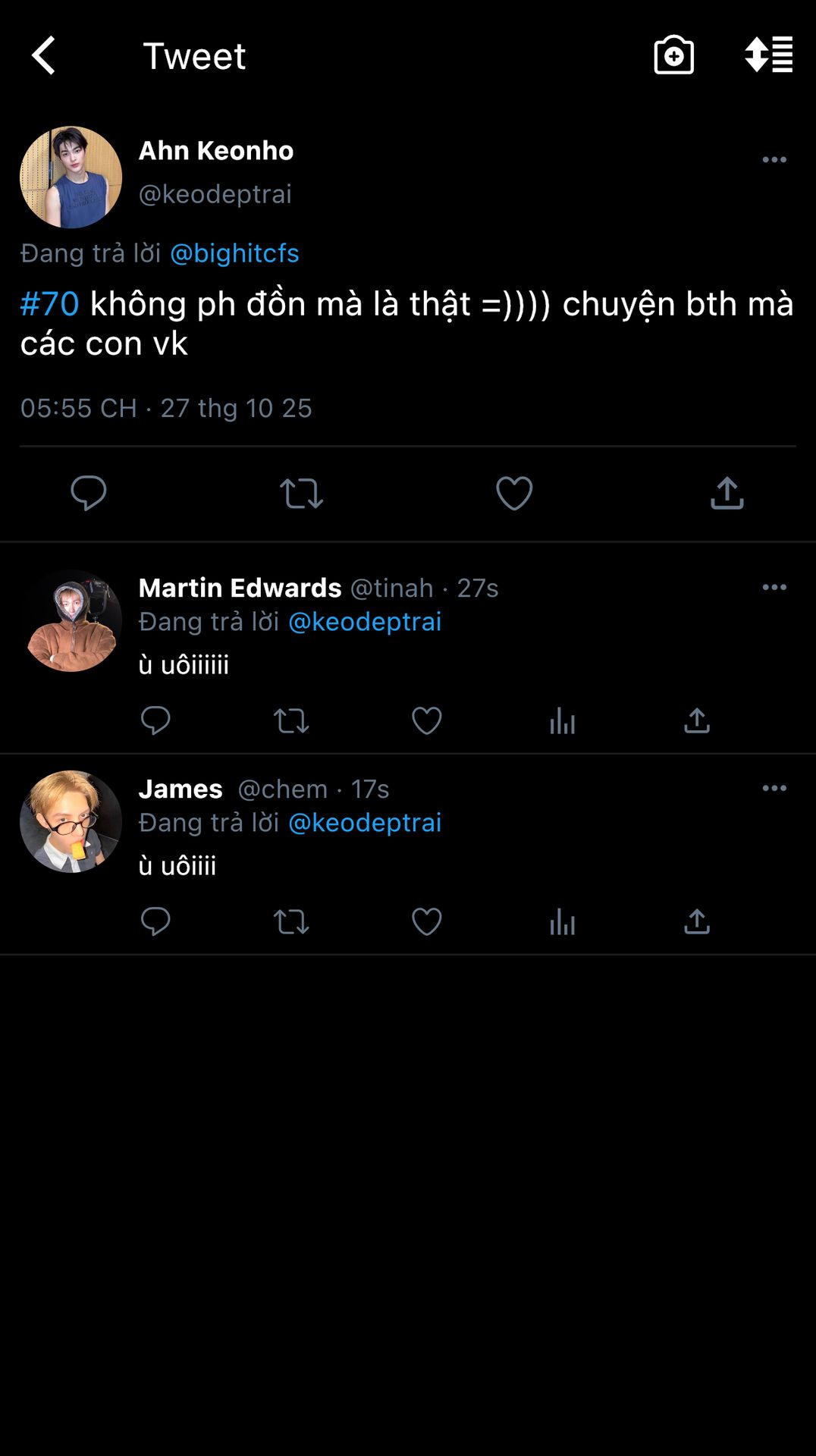Open Ahn Keonho's profile picture
The height and width of the screenshot is (1456, 816).
click(x=71, y=177)
